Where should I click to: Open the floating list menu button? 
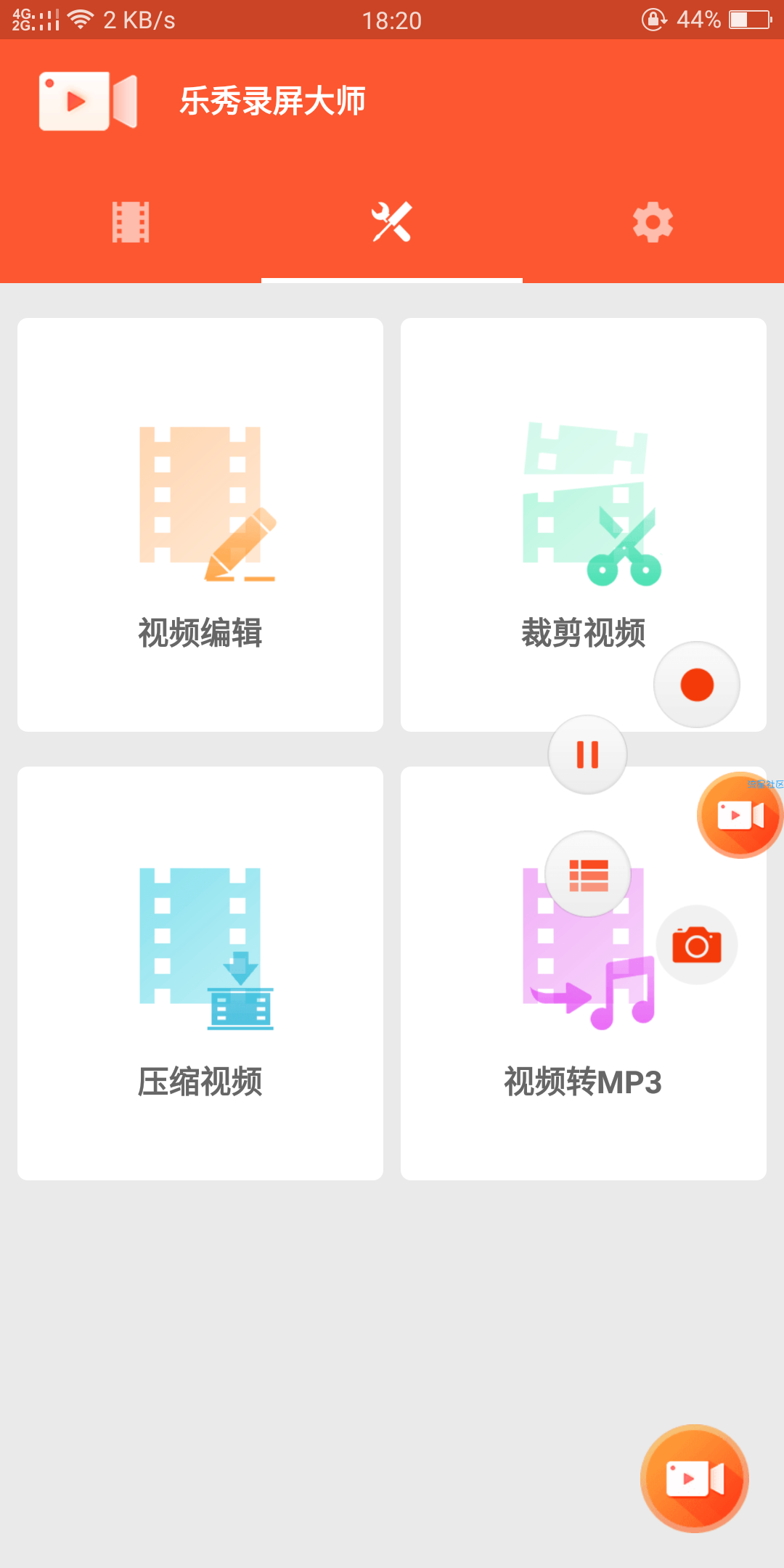(588, 874)
